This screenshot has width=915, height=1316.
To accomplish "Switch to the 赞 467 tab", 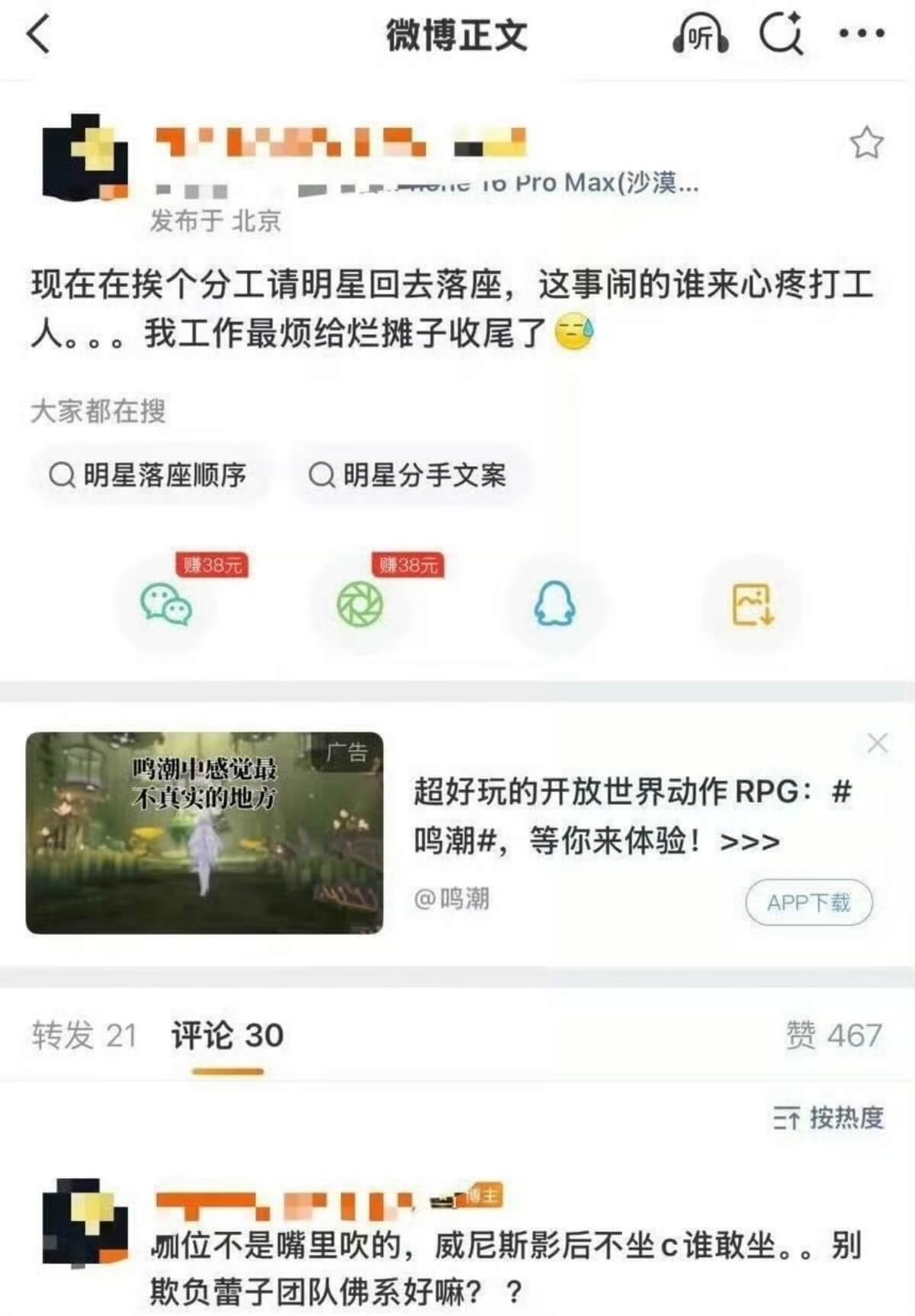I will 834,1035.
